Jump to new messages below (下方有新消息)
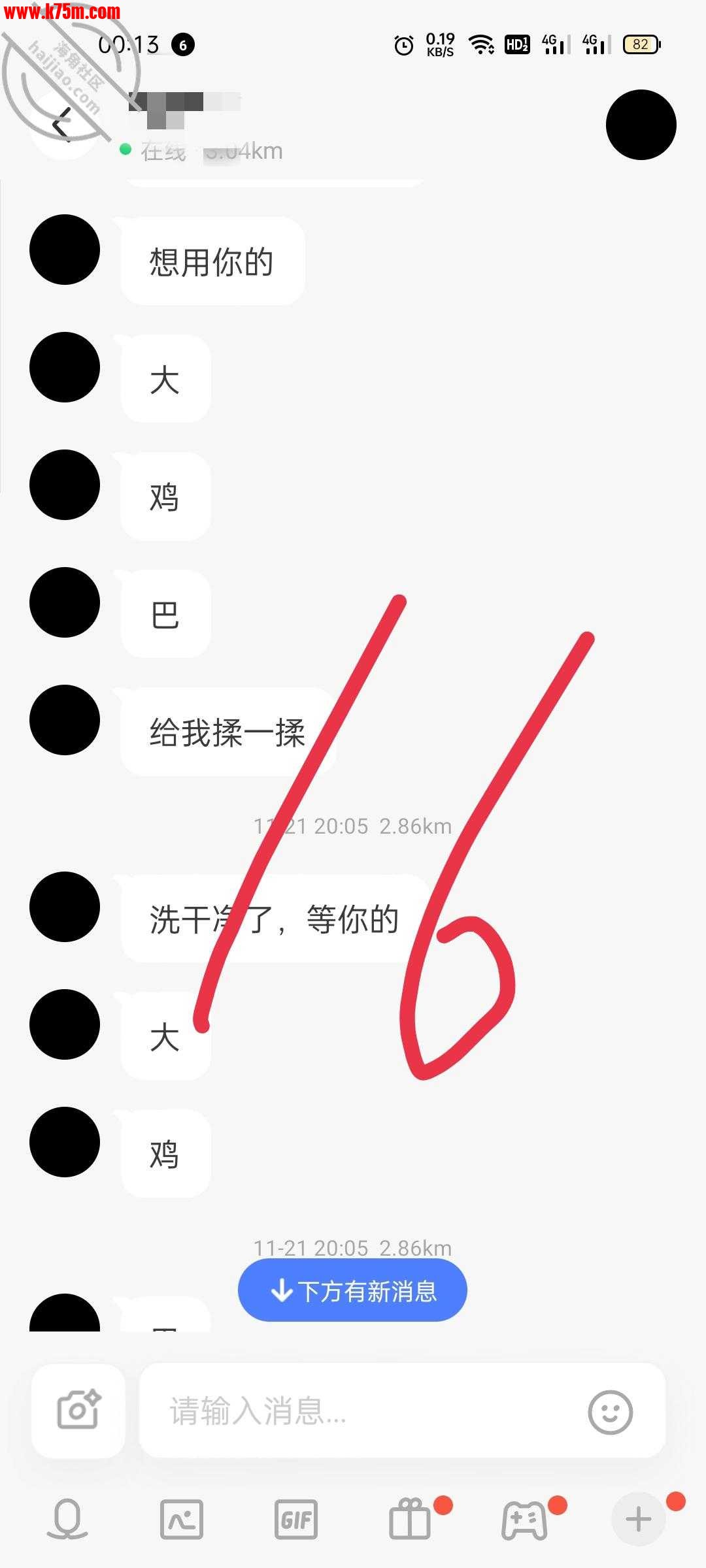The width and height of the screenshot is (706, 1568). tap(352, 1291)
